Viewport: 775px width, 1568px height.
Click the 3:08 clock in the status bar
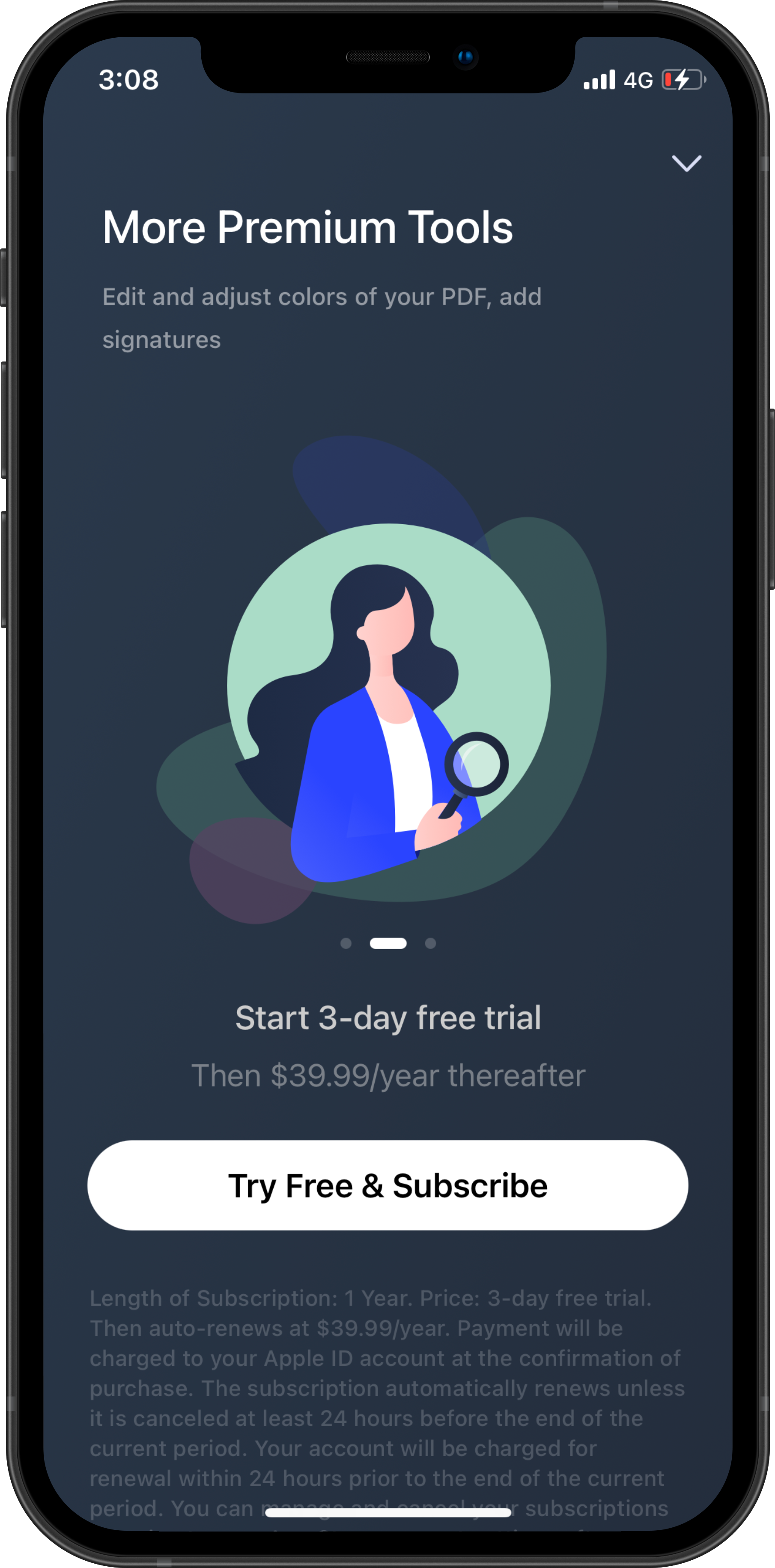(129, 79)
